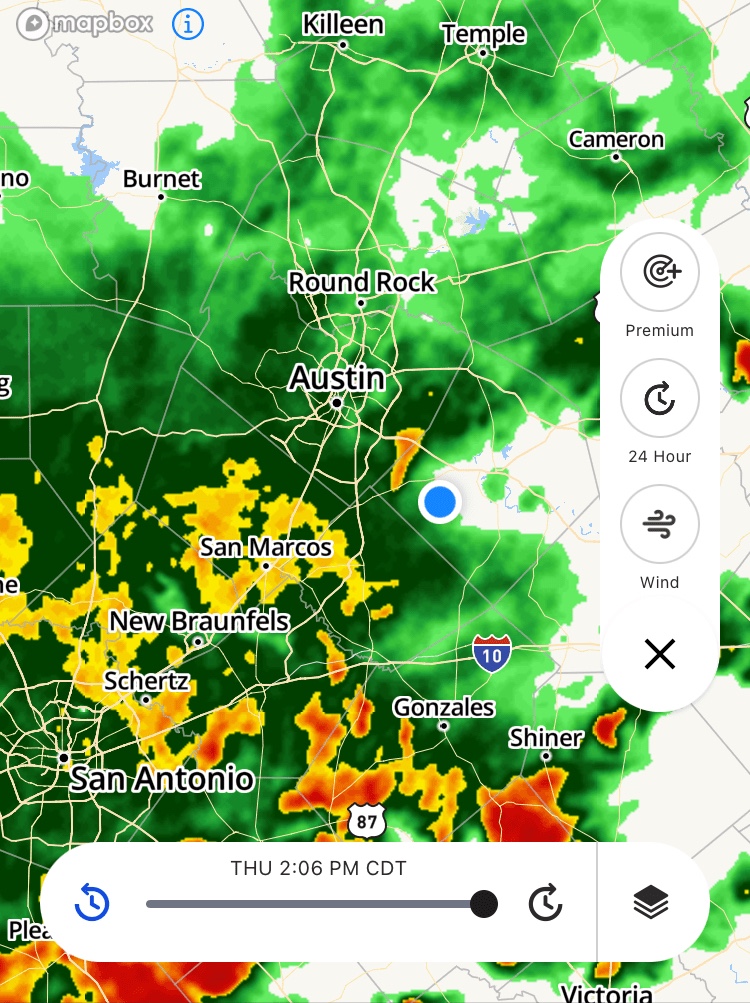Open the map layers menu
Image resolution: width=750 pixels, height=1003 pixels.
[x=651, y=904]
